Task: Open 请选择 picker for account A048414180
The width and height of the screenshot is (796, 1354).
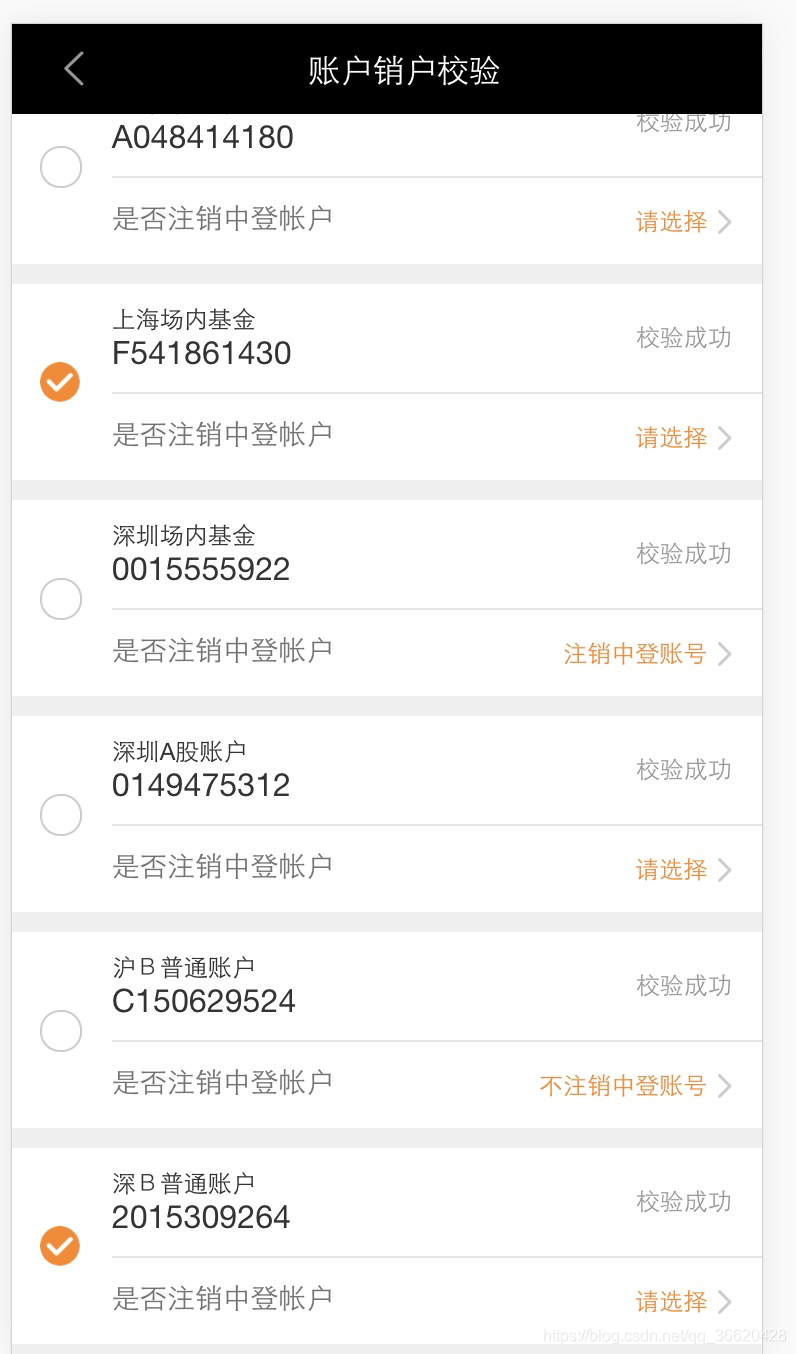Action: [670, 222]
